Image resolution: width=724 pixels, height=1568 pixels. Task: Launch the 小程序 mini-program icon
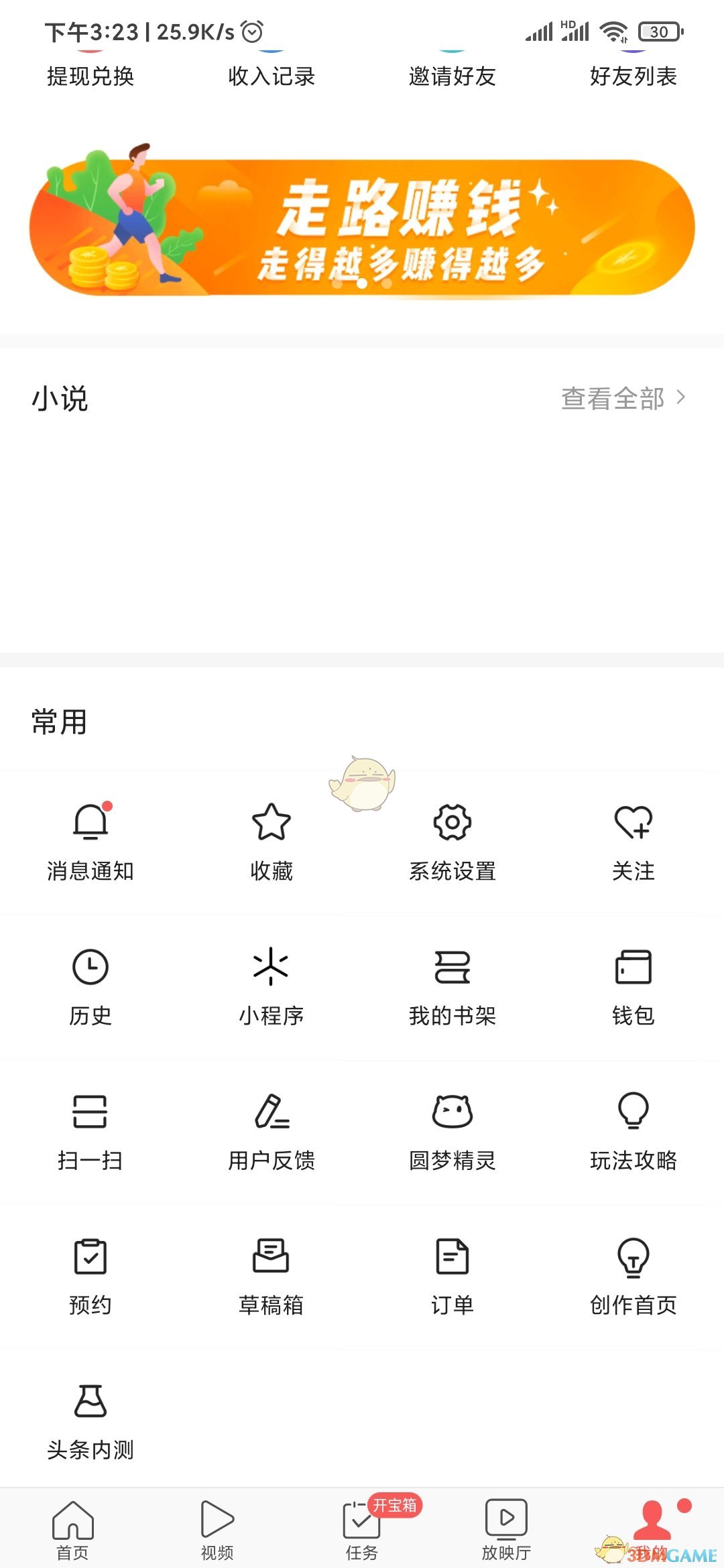[271, 968]
